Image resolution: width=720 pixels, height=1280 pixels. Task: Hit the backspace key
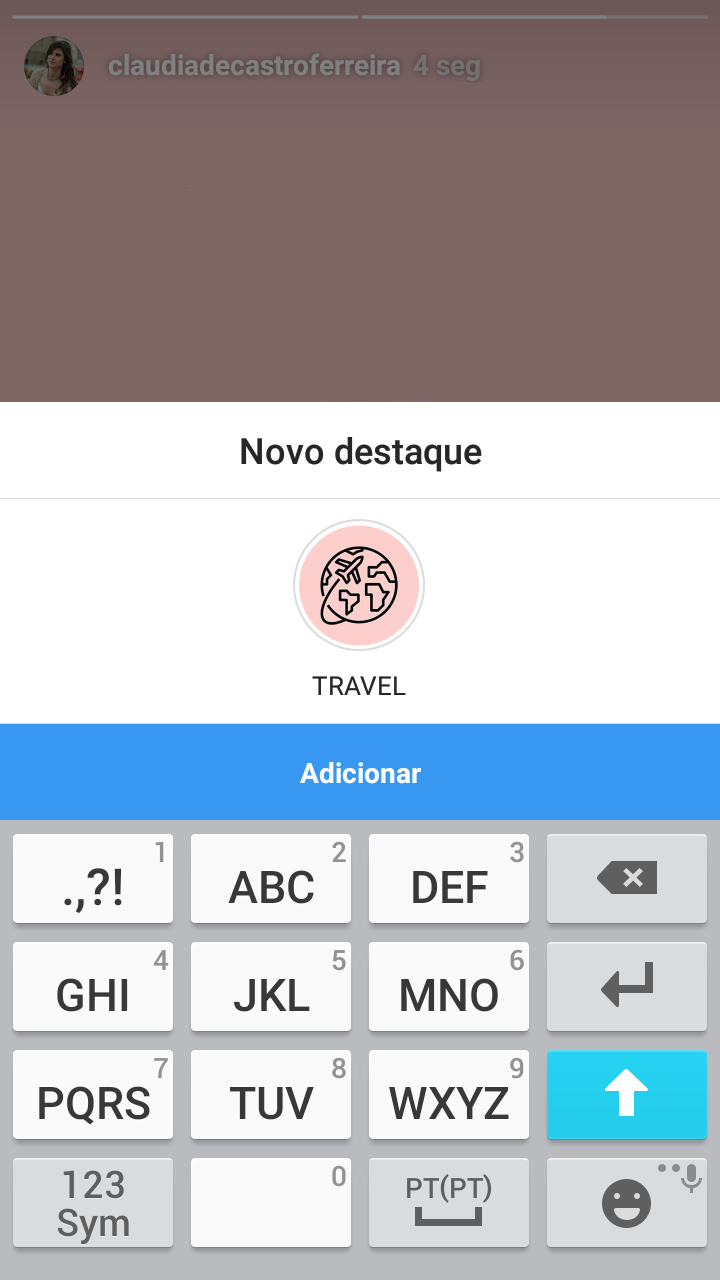tap(627, 878)
